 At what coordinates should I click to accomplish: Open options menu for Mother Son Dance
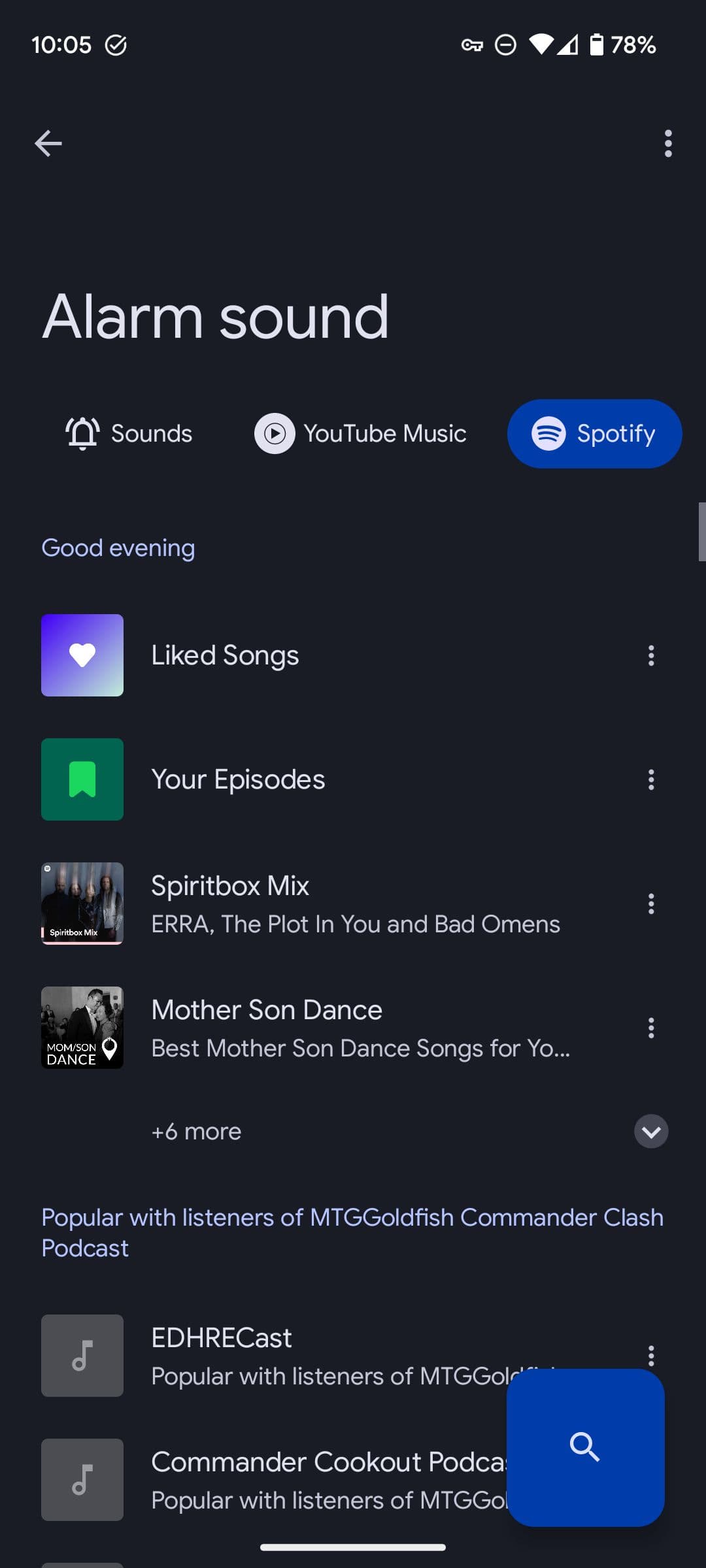pos(651,1028)
